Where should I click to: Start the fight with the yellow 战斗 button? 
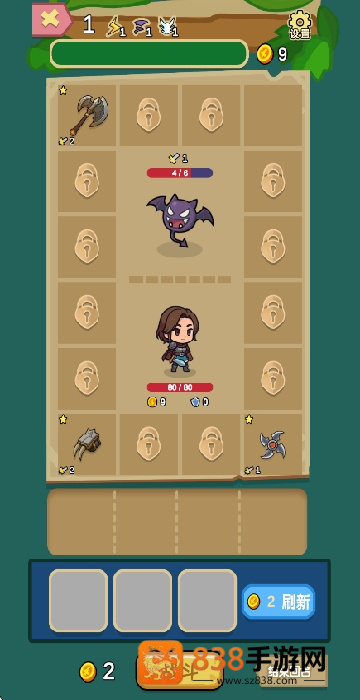180,671
